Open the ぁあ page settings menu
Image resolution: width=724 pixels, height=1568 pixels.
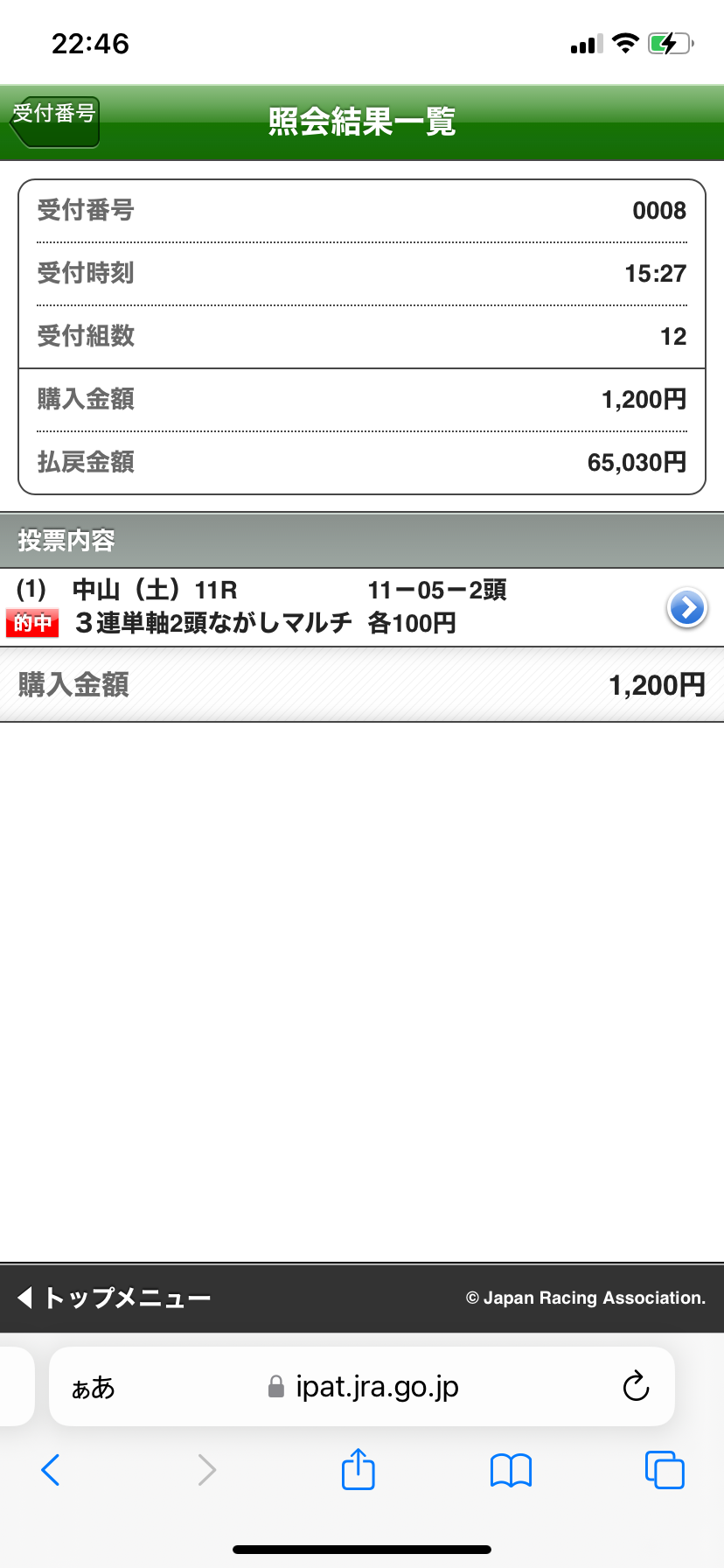pyautogui.click(x=93, y=1388)
